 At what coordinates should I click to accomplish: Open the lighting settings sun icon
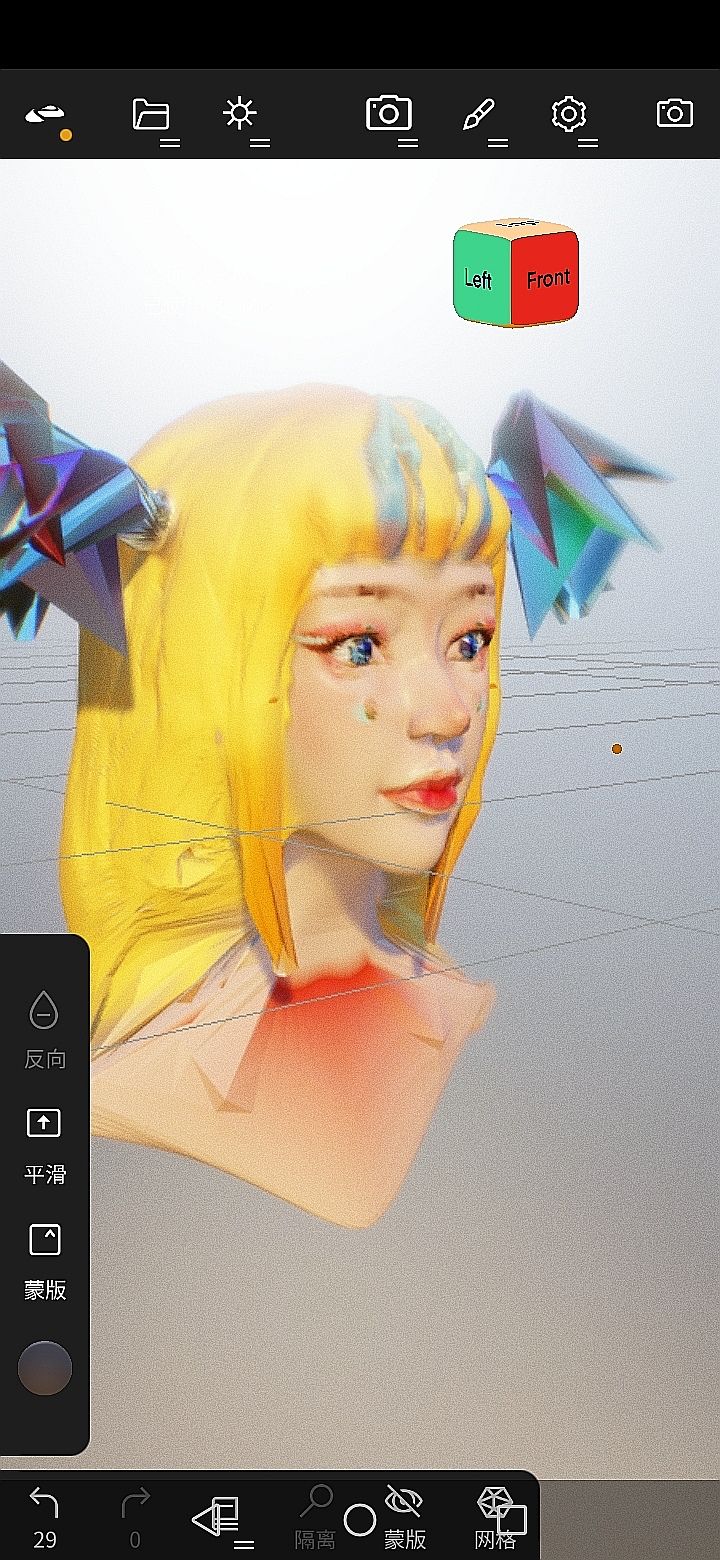click(x=240, y=115)
